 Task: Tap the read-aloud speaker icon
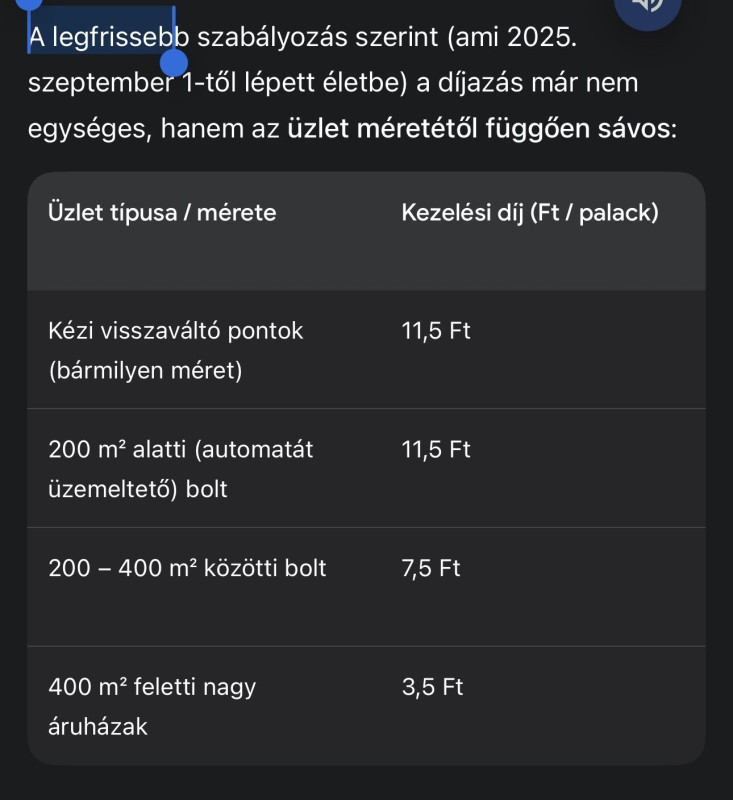tap(647, 6)
